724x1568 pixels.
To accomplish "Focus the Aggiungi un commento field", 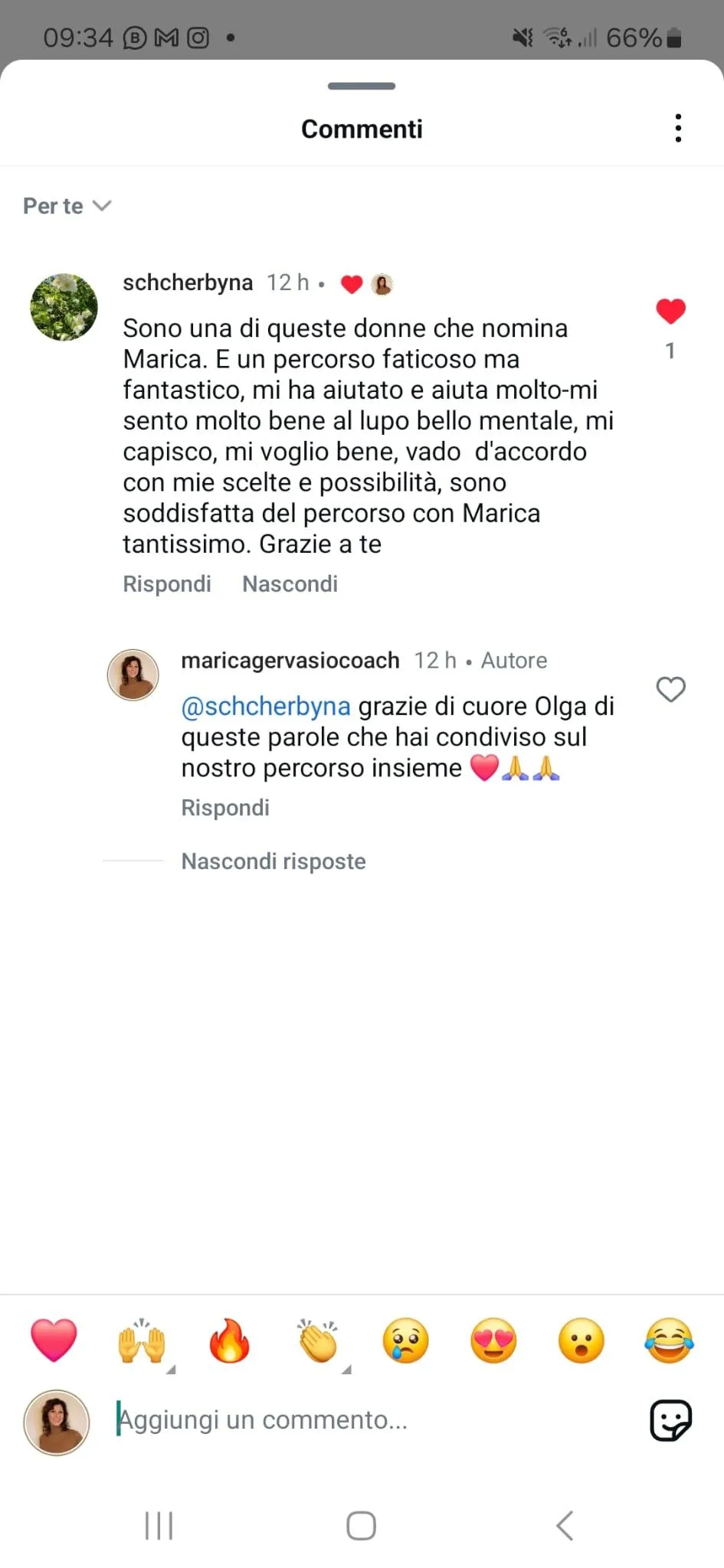I will 368,1420.
